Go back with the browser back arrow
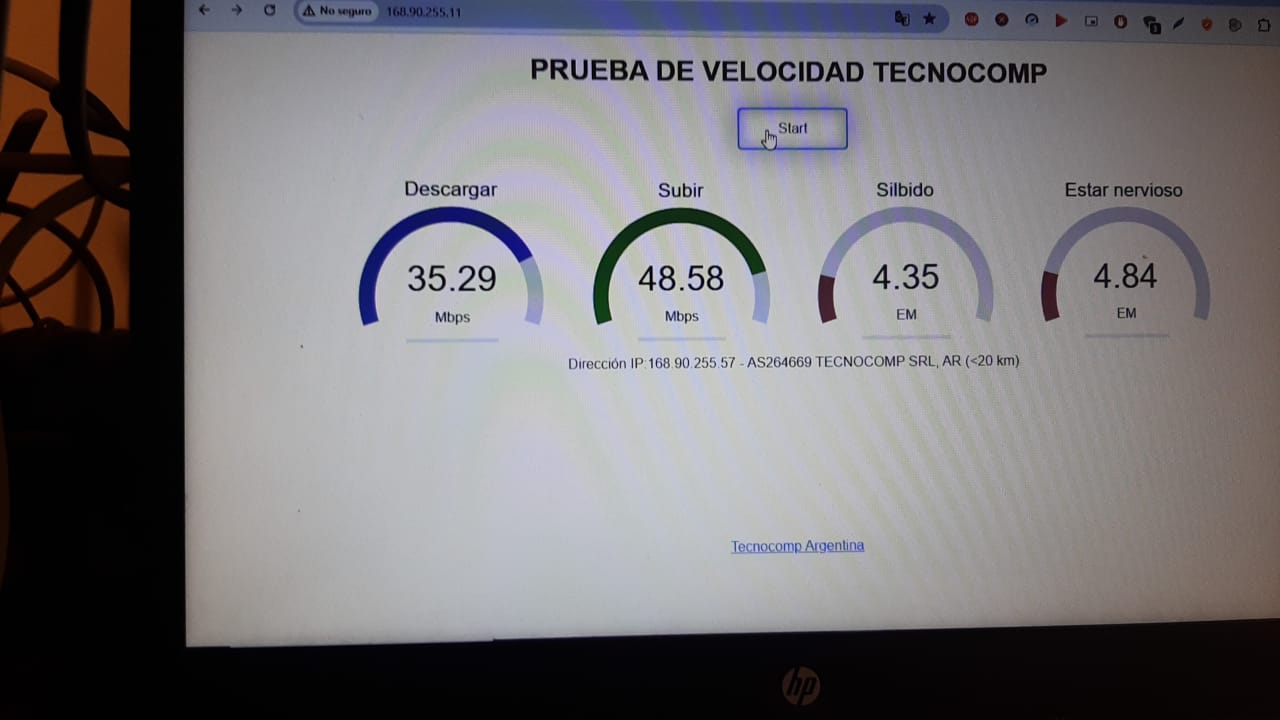This screenshot has width=1280, height=720. pos(204,10)
